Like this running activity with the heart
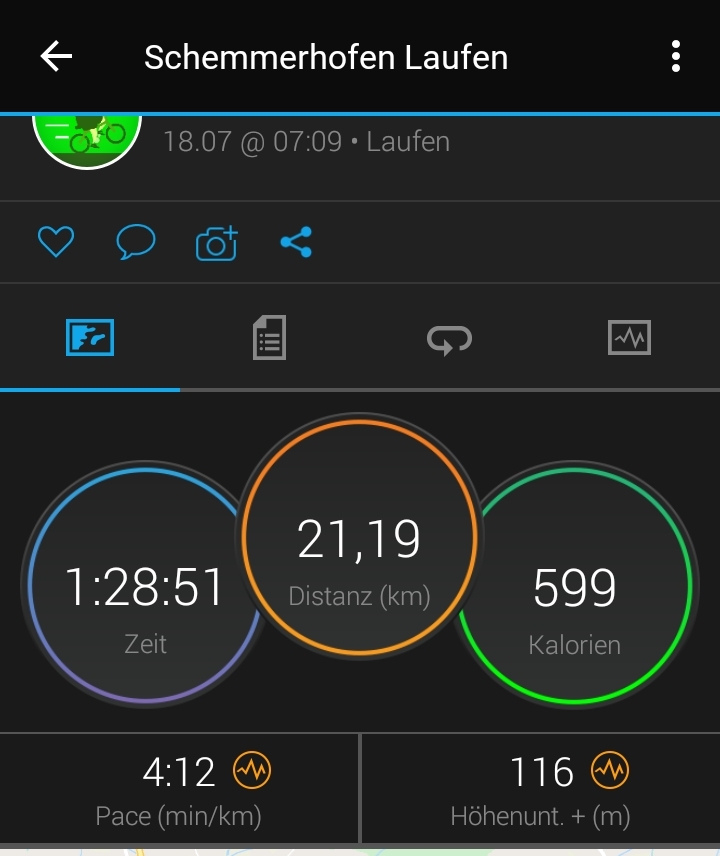This screenshot has height=856, width=720. coord(56,242)
